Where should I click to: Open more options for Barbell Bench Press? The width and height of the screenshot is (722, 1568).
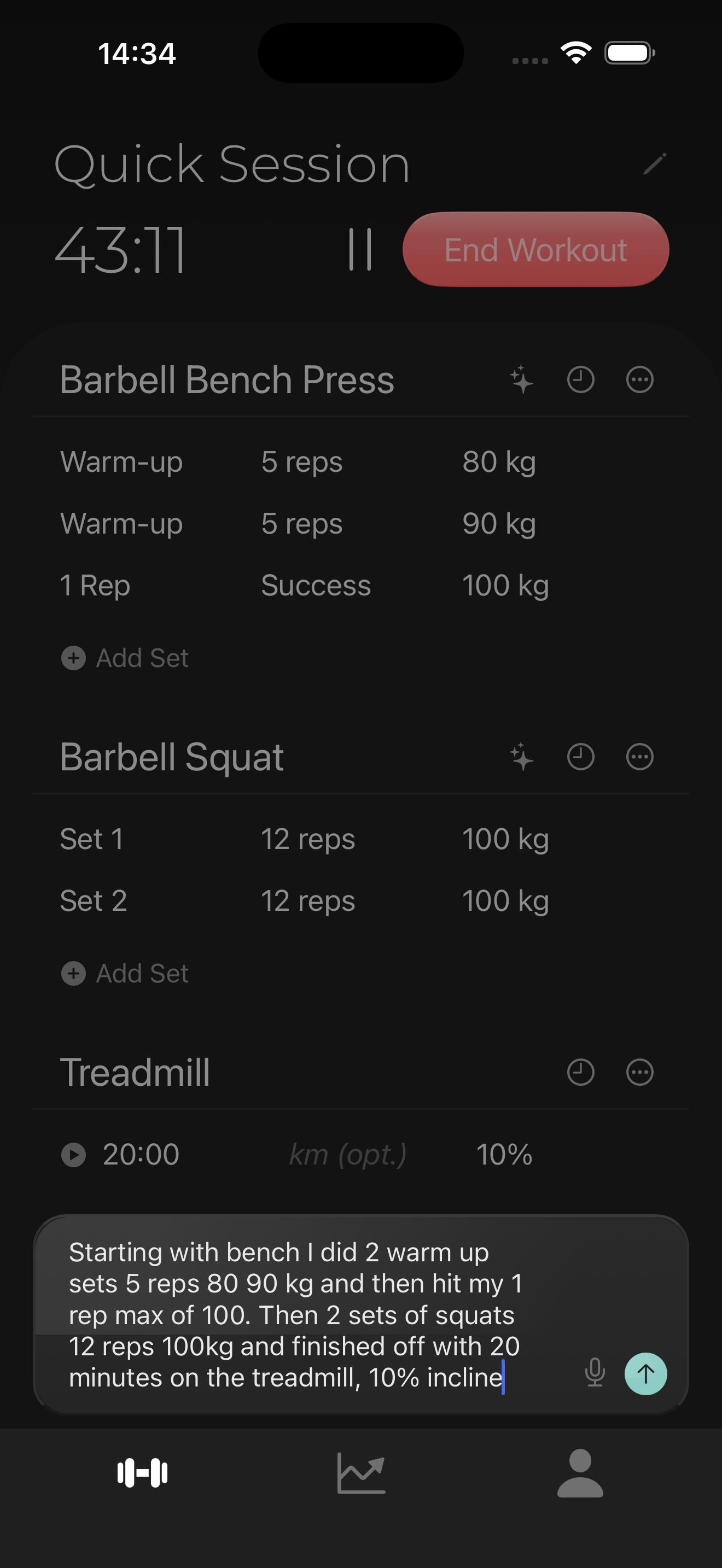pos(639,381)
